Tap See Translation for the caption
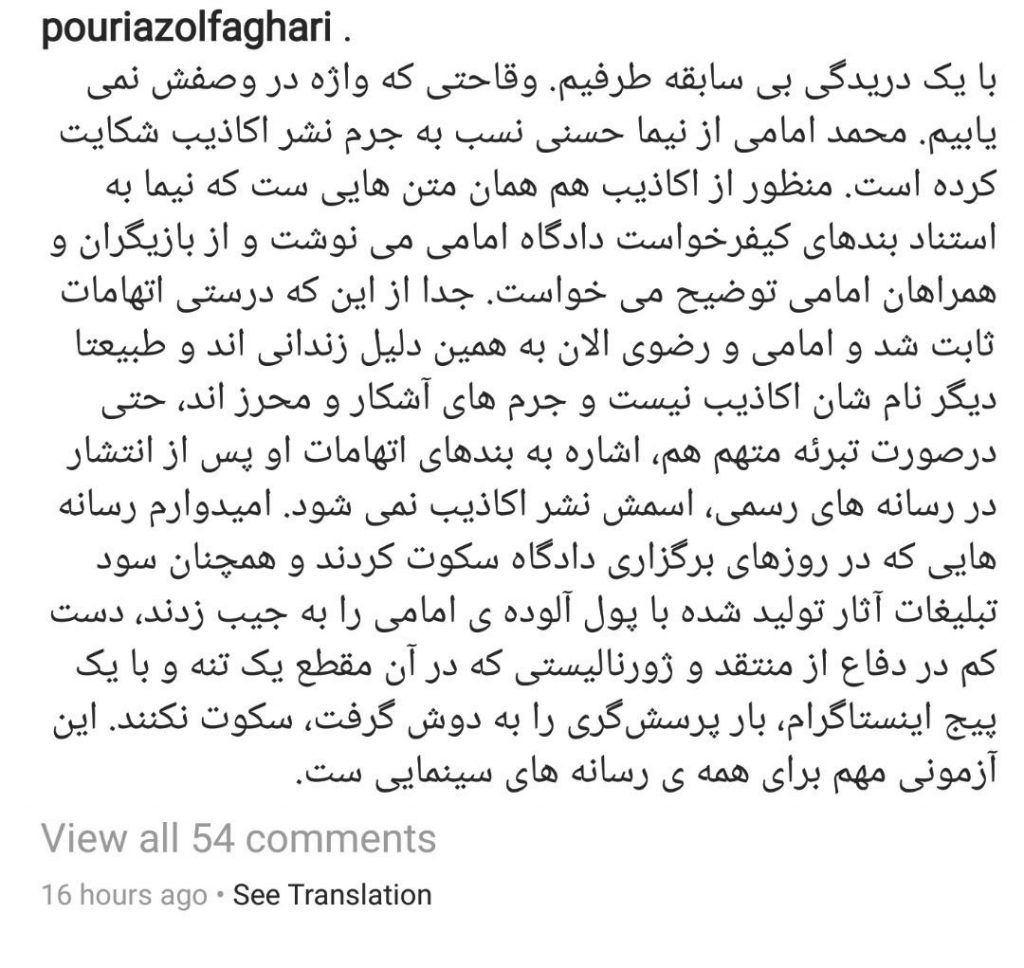Image resolution: width=1024 pixels, height=968 pixels. pos(331,894)
